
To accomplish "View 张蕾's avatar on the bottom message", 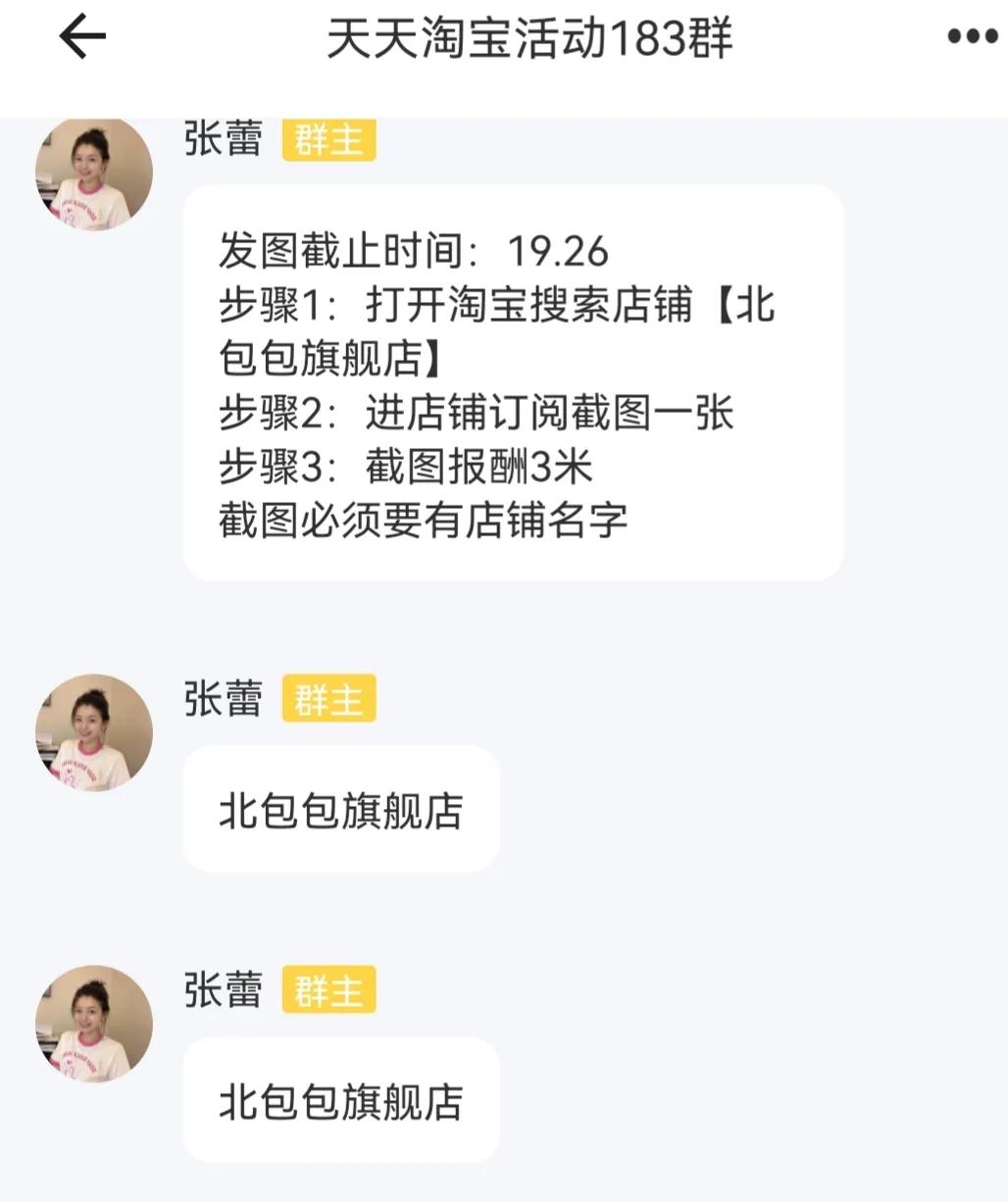I will pos(93,1023).
